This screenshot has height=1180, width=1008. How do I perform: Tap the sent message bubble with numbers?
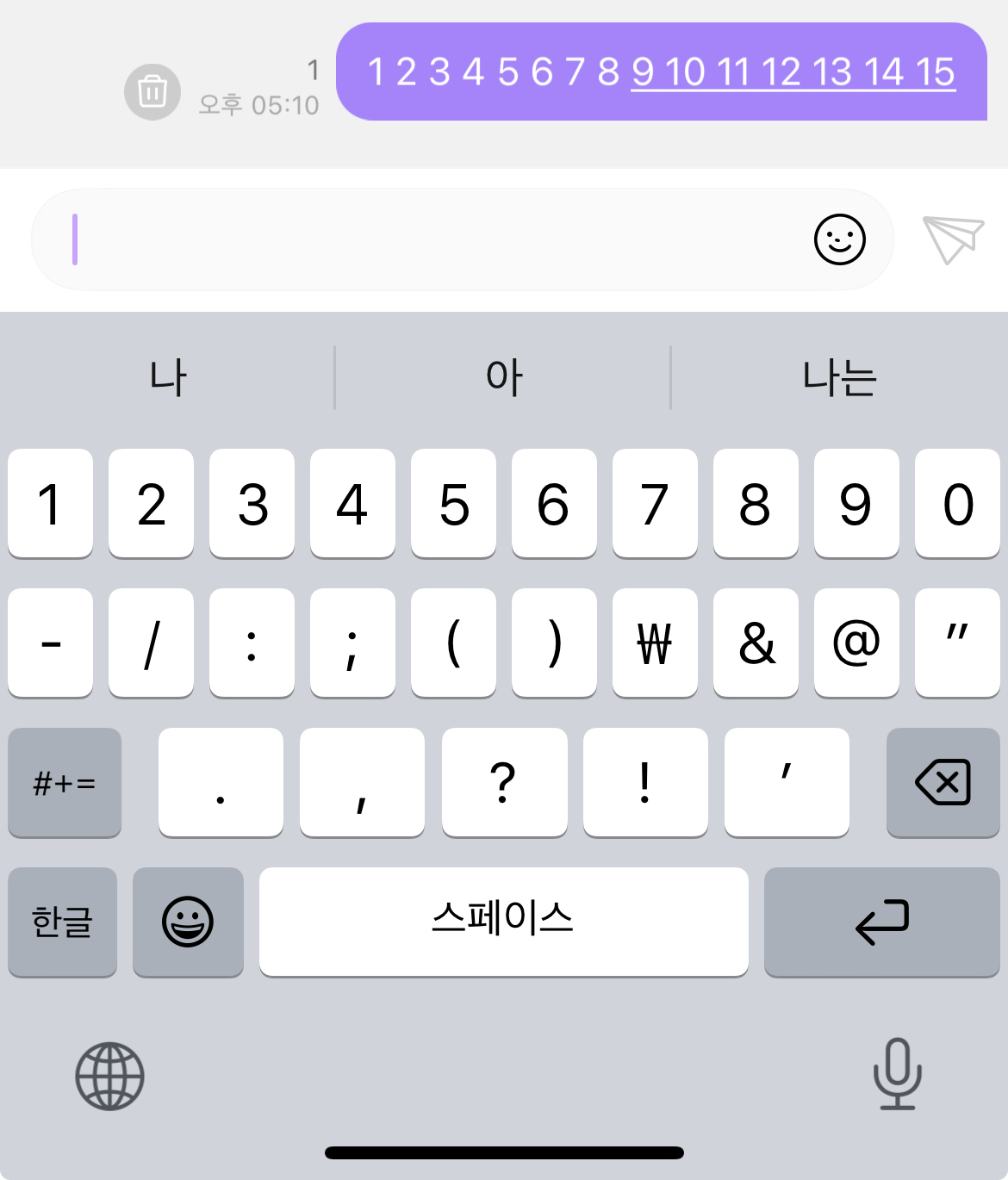663,73
